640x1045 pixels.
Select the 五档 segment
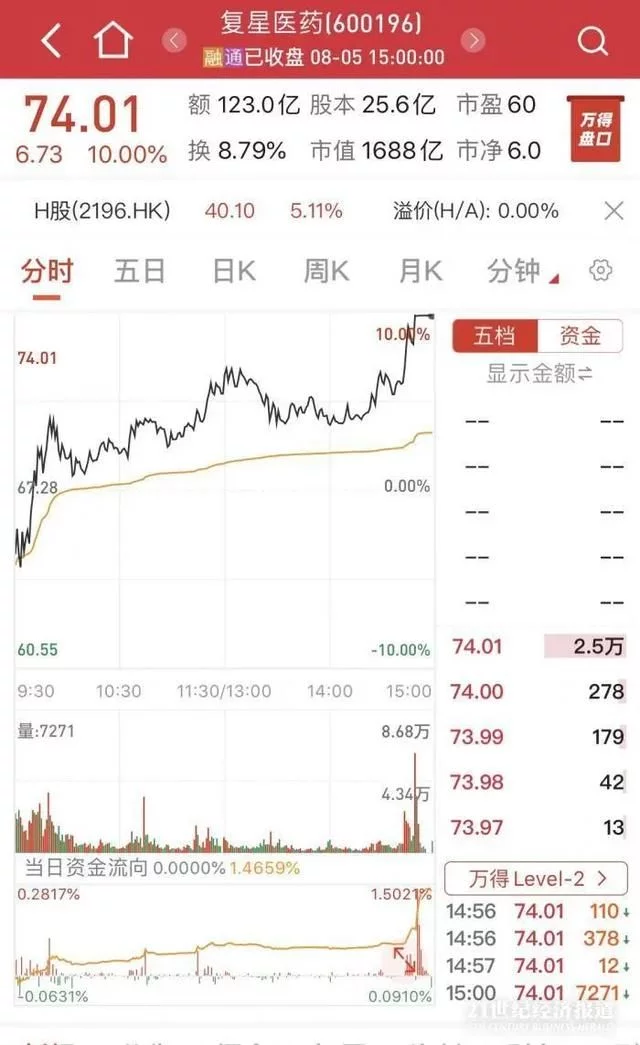point(495,335)
